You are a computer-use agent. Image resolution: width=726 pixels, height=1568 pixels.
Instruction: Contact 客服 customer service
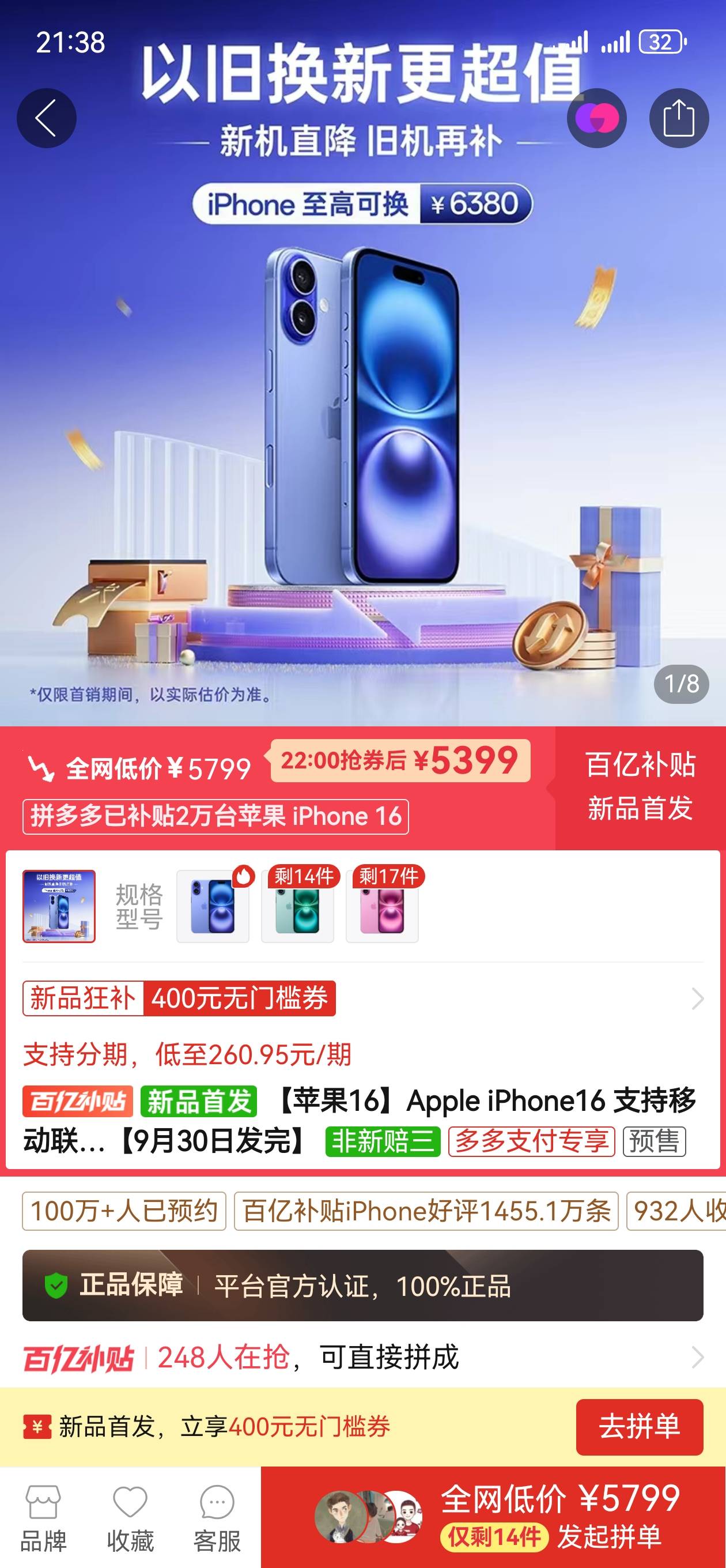tap(217, 1517)
